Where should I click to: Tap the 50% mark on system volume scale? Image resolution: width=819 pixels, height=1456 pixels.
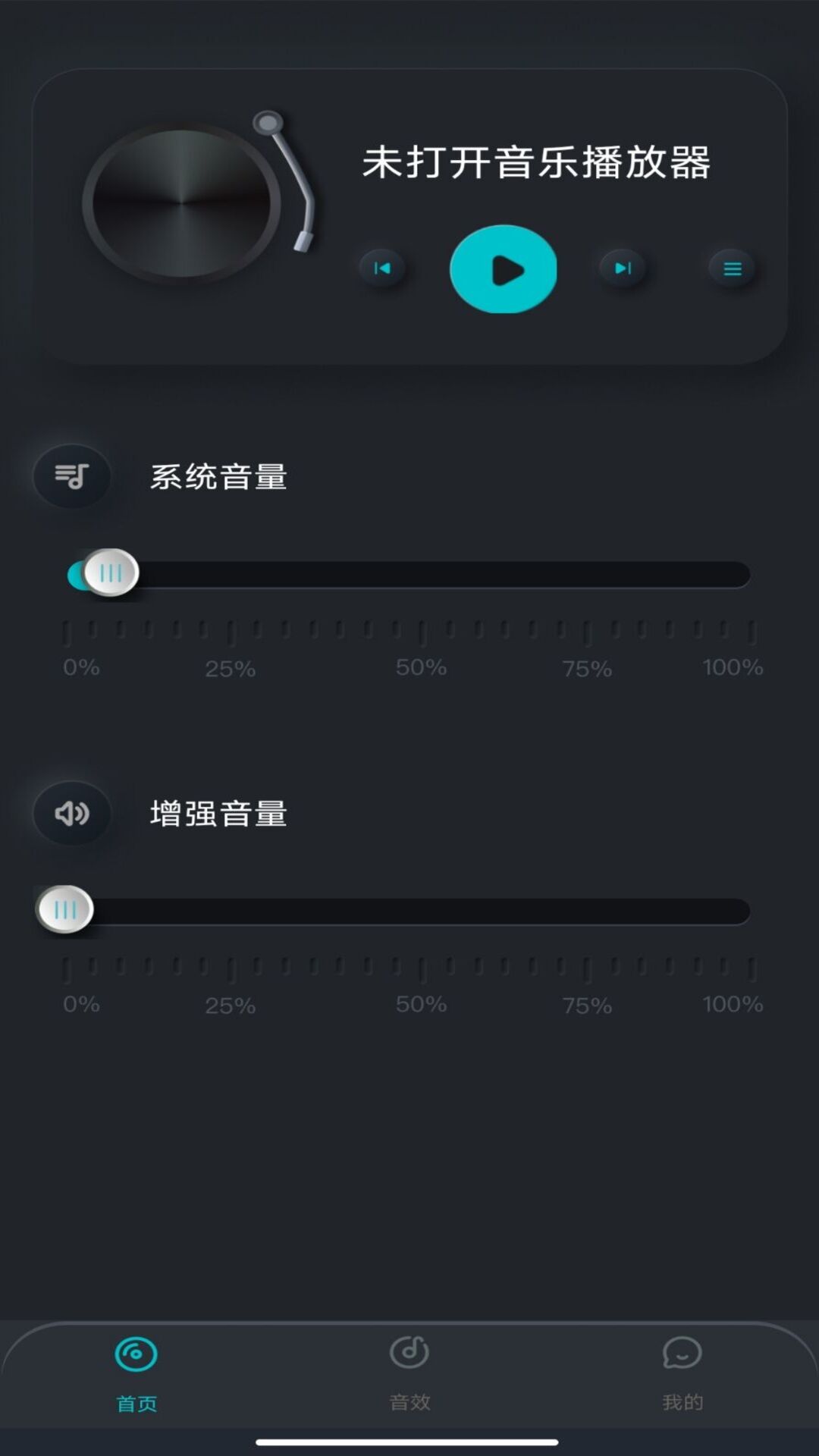tap(419, 669)
